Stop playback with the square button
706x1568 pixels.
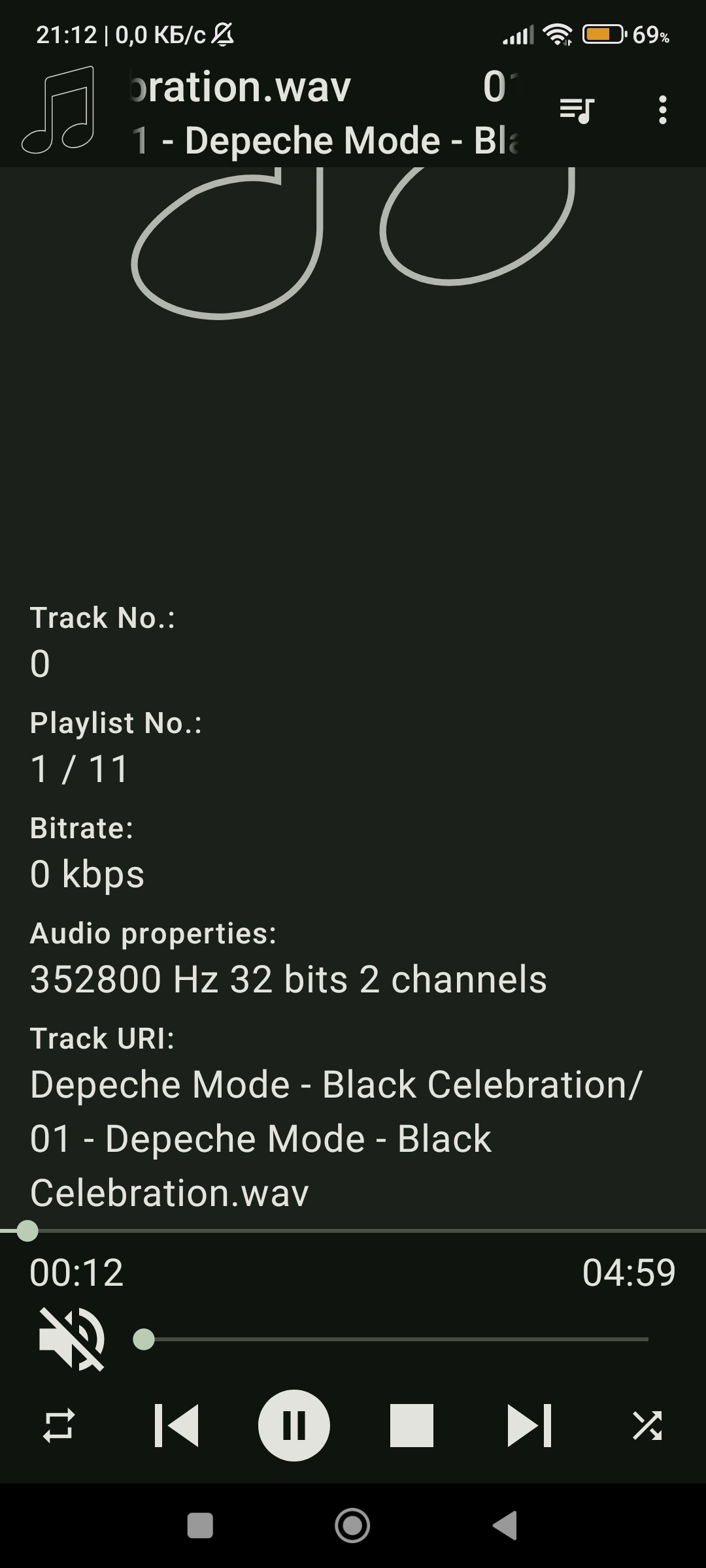pyautogui.click(x=412, y=1425)
